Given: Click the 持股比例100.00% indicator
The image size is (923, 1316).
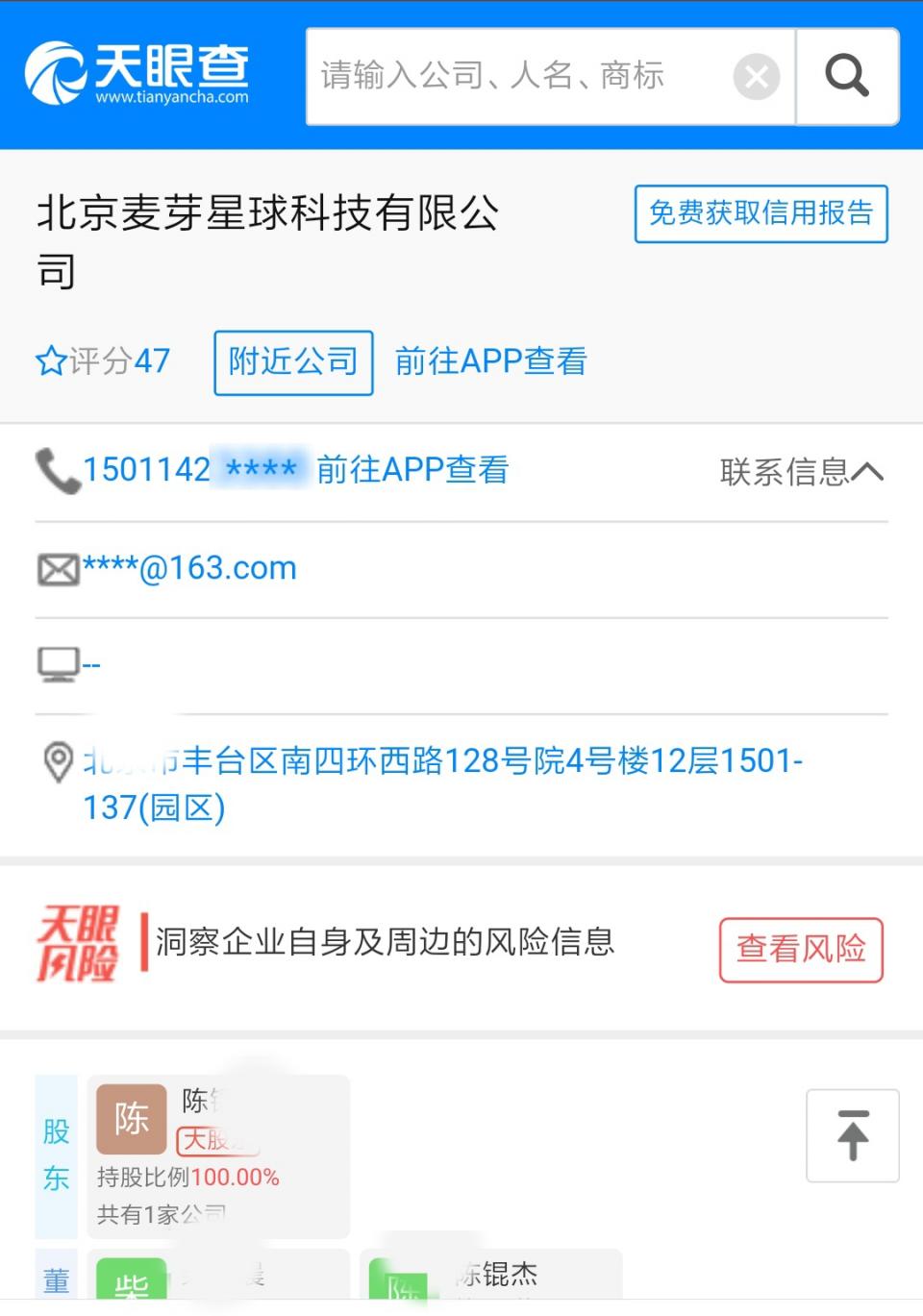Looking at the screenshot, I should [x=187, y=1177].
